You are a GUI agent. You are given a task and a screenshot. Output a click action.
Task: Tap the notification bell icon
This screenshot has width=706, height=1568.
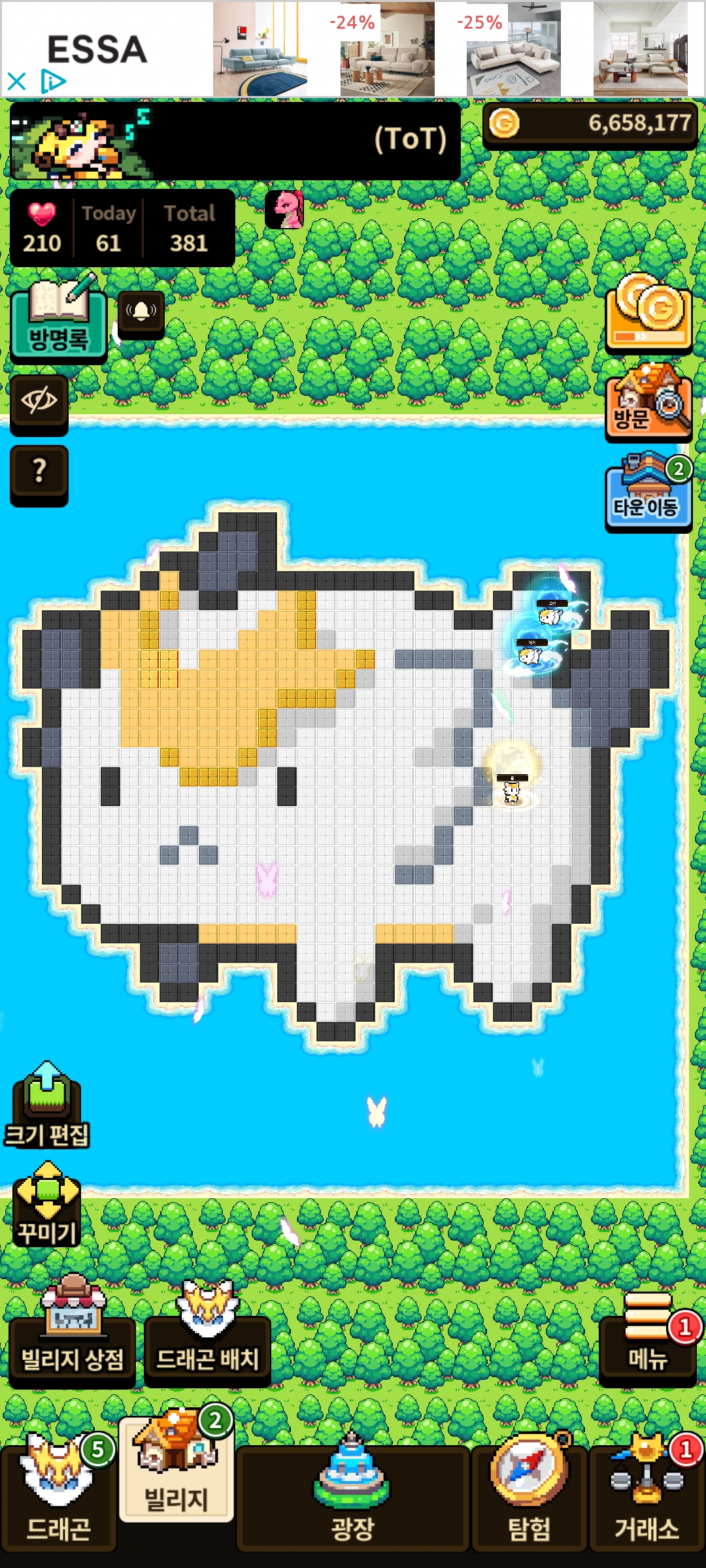coord(141,313)
